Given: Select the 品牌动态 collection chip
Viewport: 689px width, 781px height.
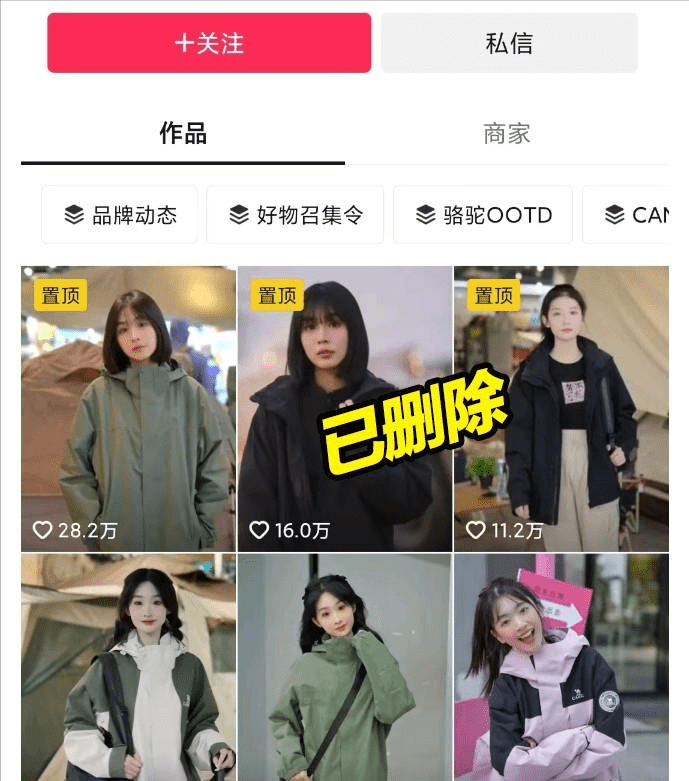Looking at the screenshot, I should click(119, 214).
